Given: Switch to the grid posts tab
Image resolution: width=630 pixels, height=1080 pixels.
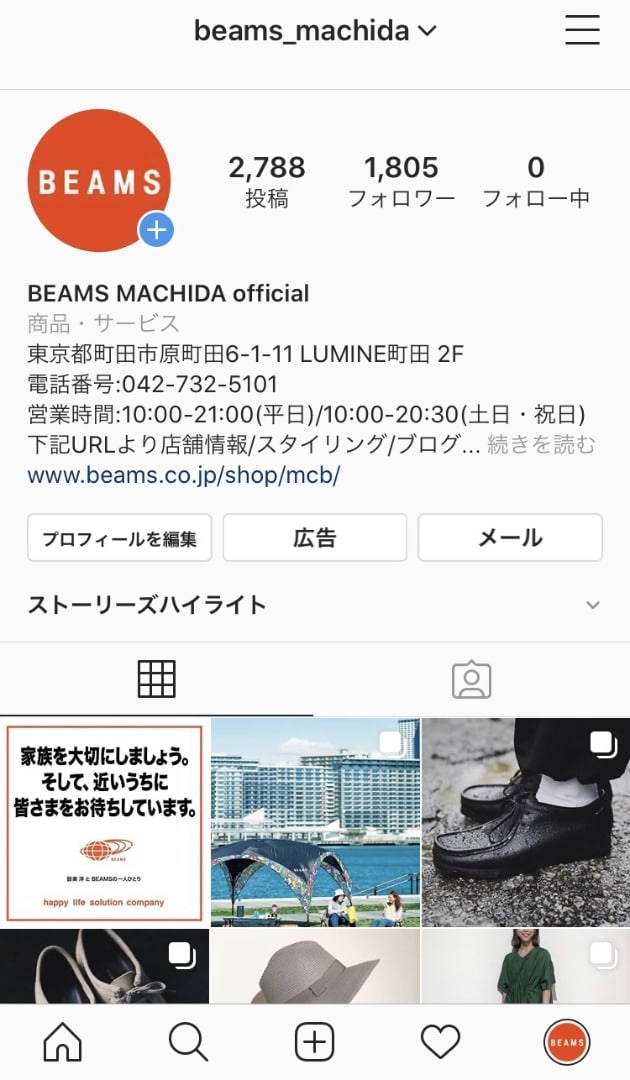Looking at the screenshot, I should 156,680.
